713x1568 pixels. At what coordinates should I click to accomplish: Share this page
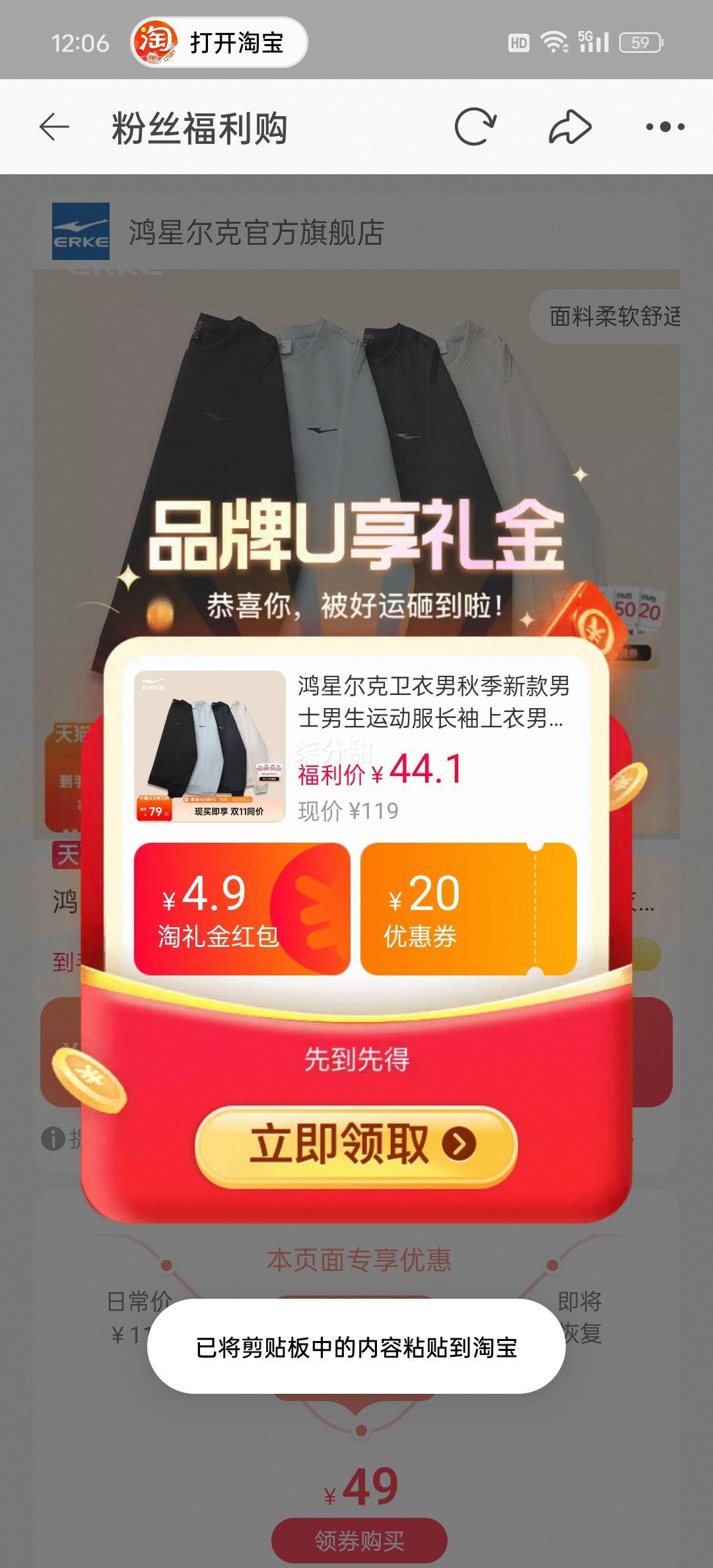click(570, 127)
